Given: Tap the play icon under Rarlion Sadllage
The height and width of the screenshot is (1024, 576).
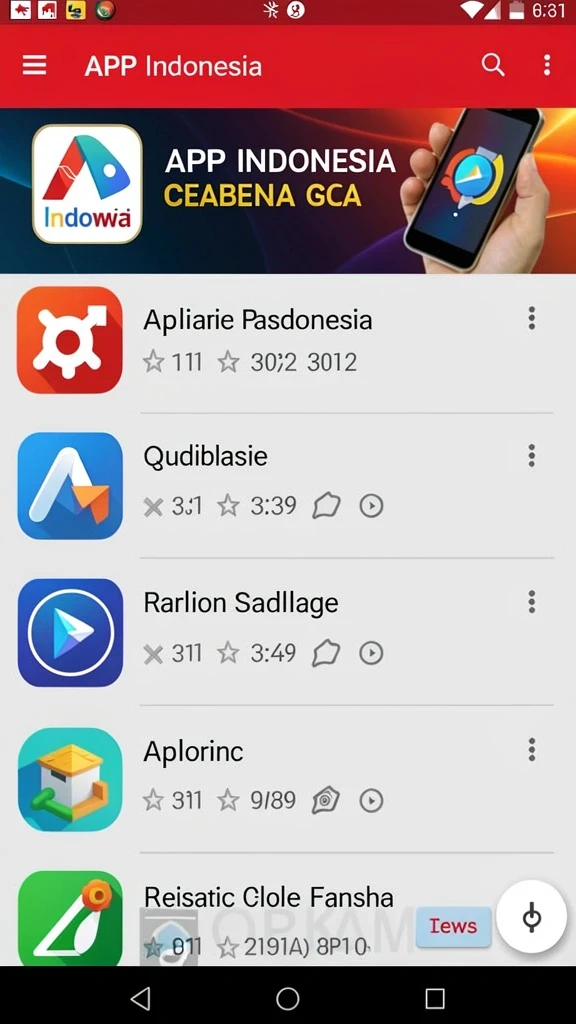Looking at the screenshot, I should tap(372, 653).
